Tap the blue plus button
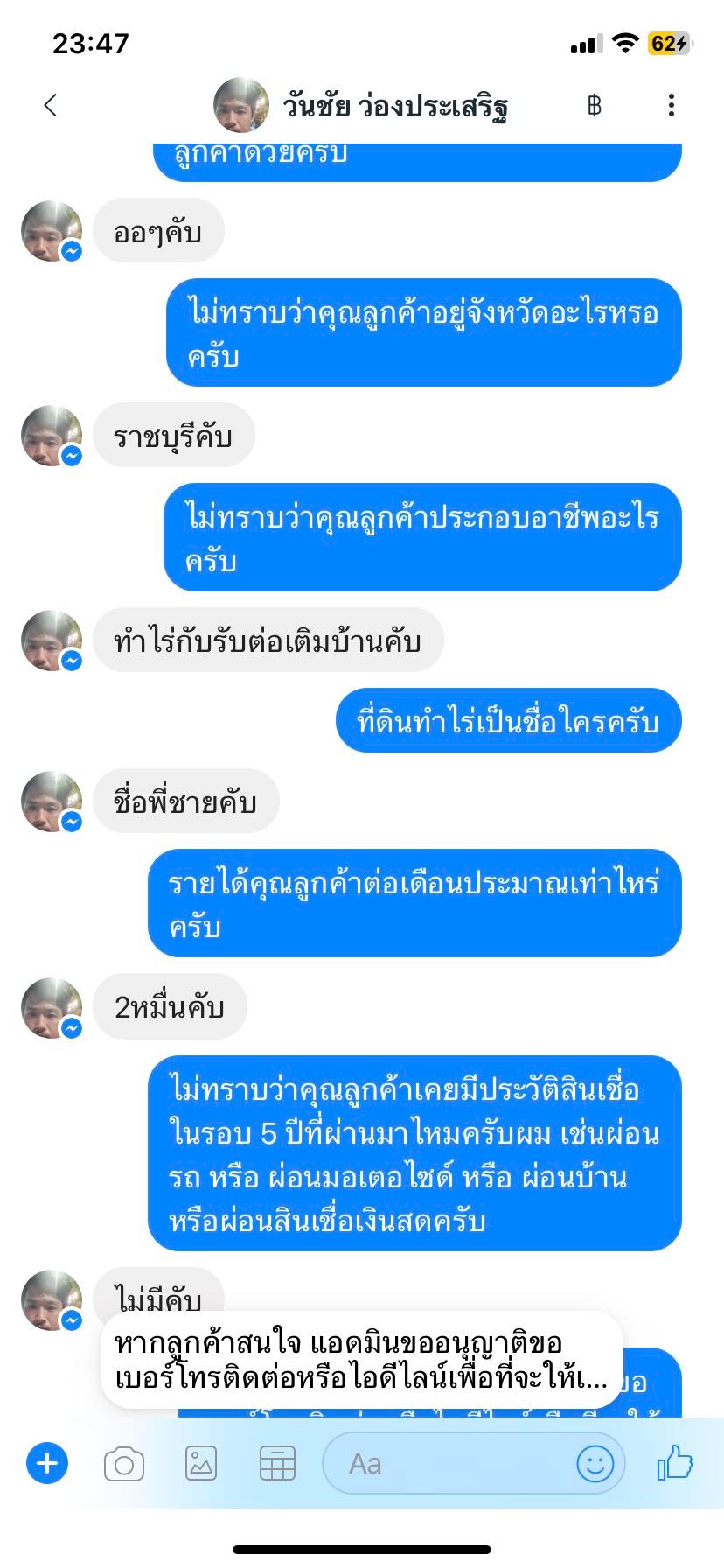Viewport: 724px width, 1568px height. pyautogui.click(x=47, y=1463)
